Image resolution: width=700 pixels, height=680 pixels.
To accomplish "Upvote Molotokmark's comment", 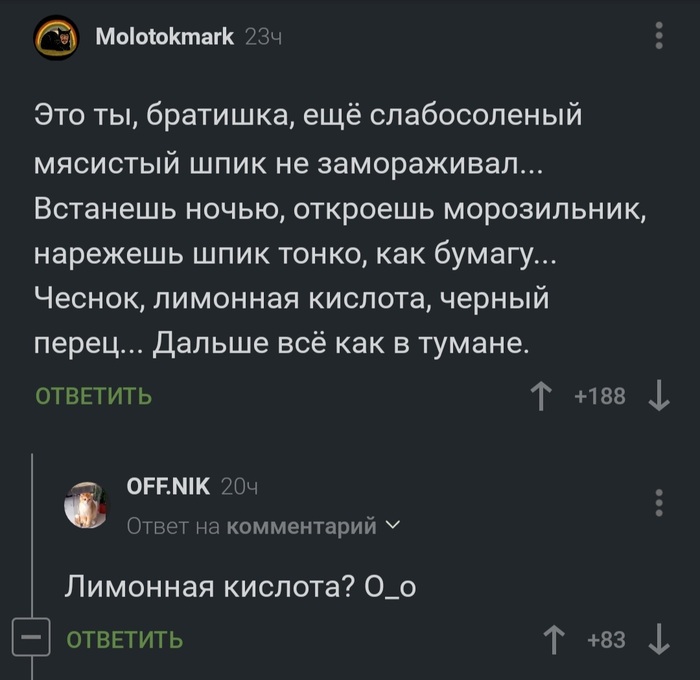I will 543,397.
